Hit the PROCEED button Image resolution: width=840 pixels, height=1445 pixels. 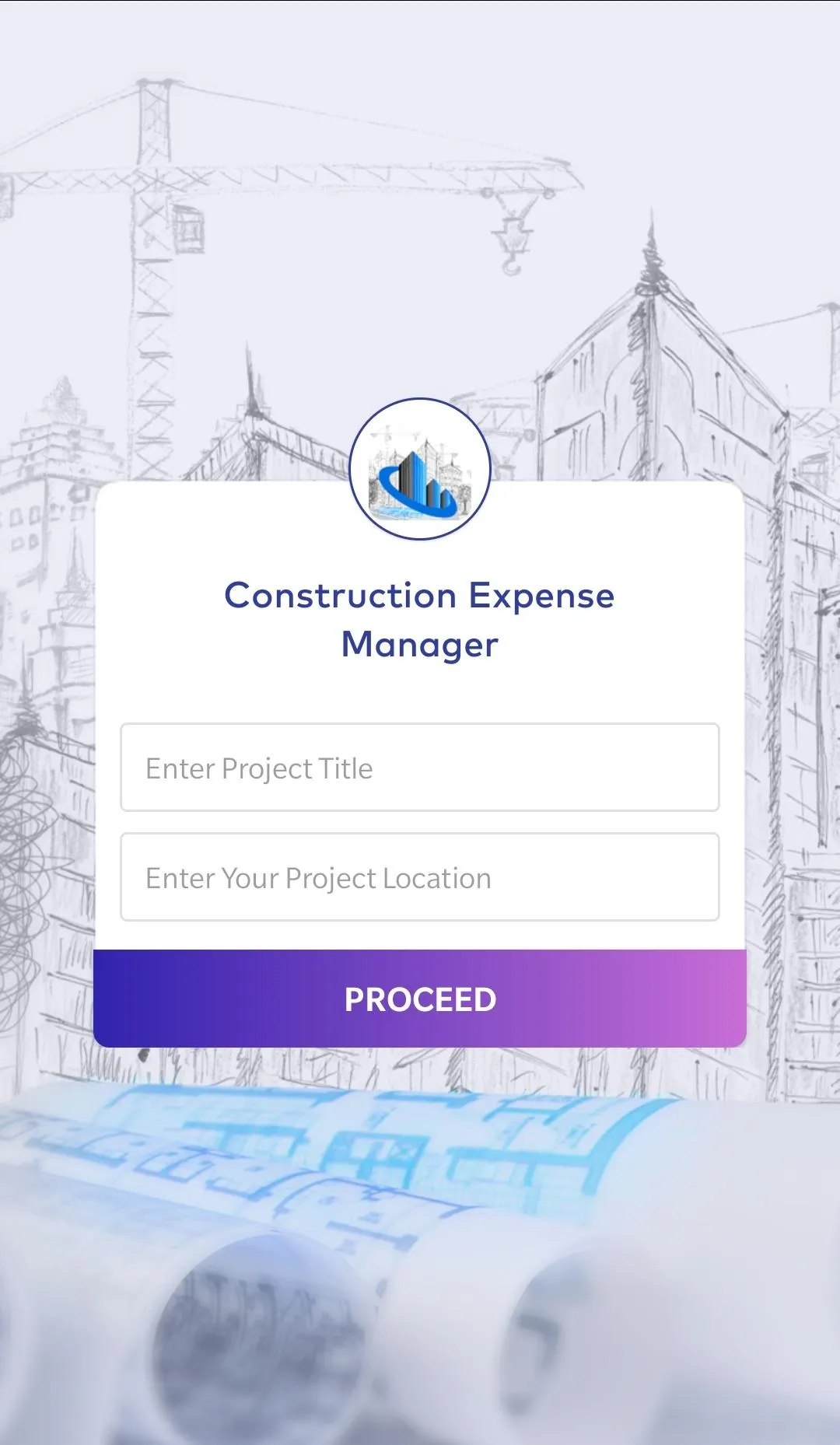(420, 999)
